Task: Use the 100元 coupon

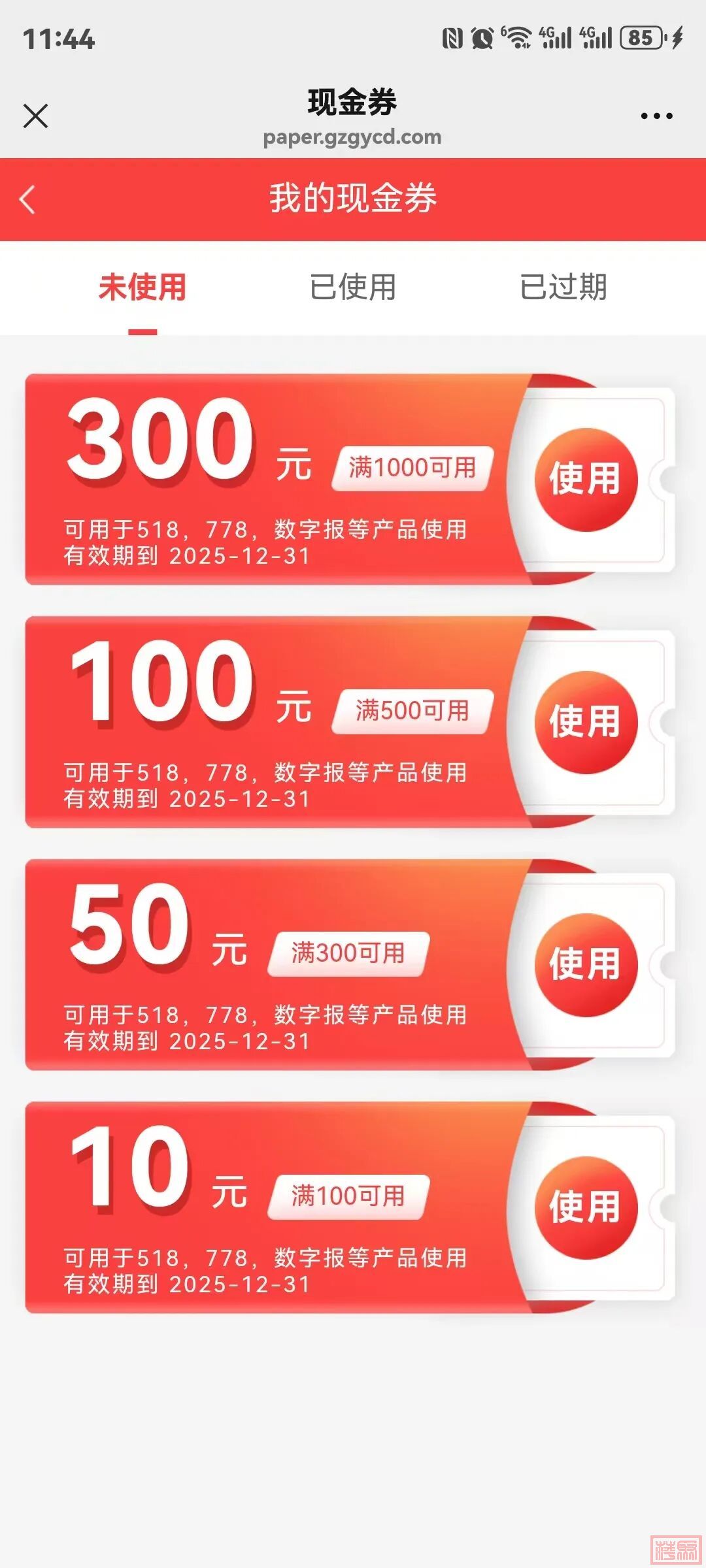Action: [585, 723]
